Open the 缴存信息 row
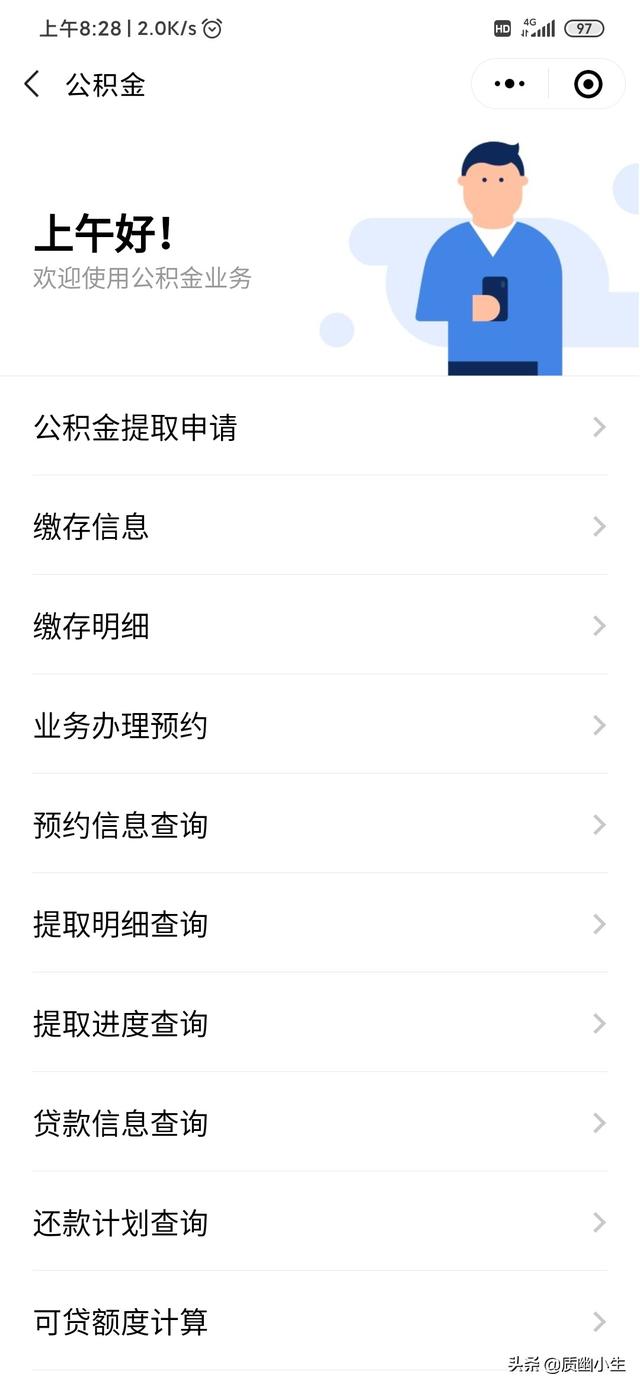This screenshot has height=1387, width=640. (320, 526)
